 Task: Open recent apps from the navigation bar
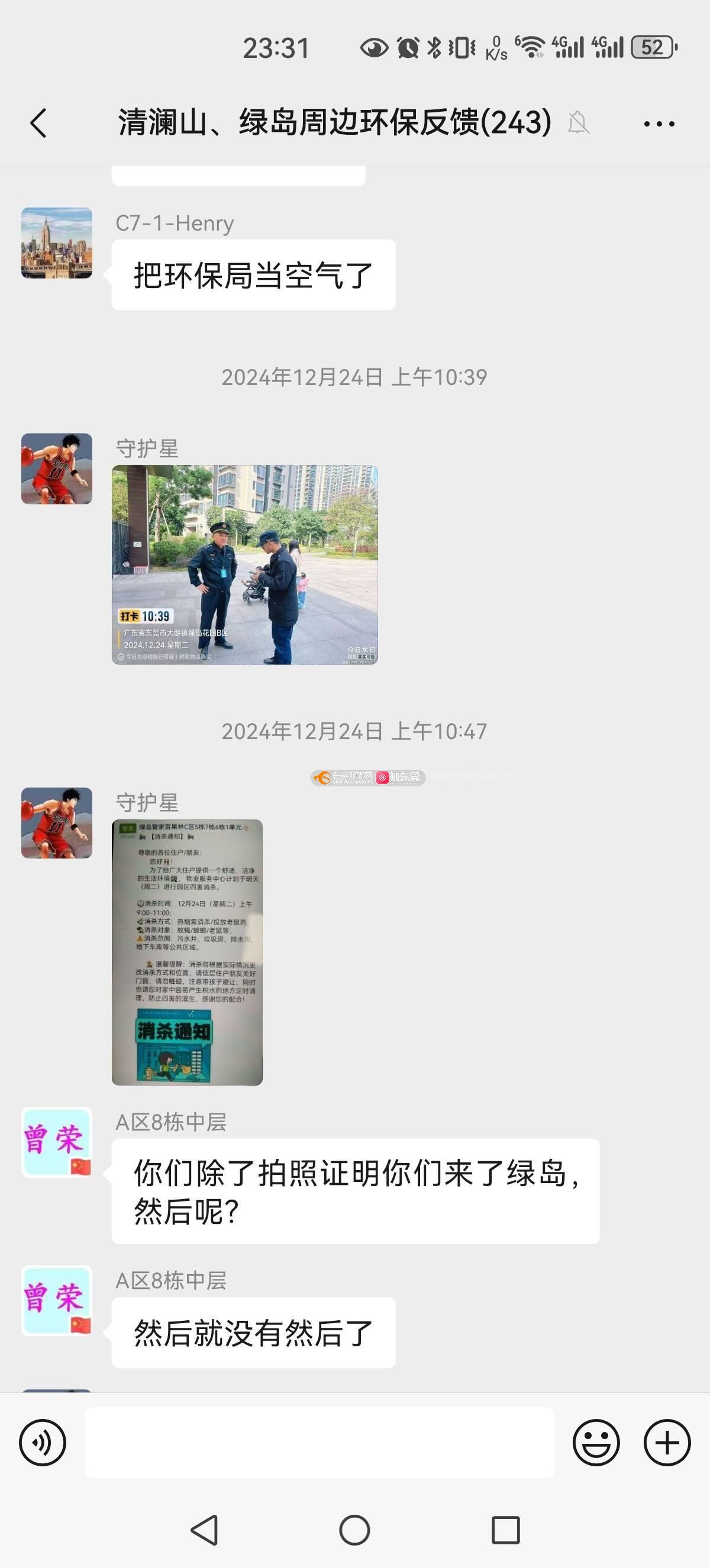(x=505, y=1530)
